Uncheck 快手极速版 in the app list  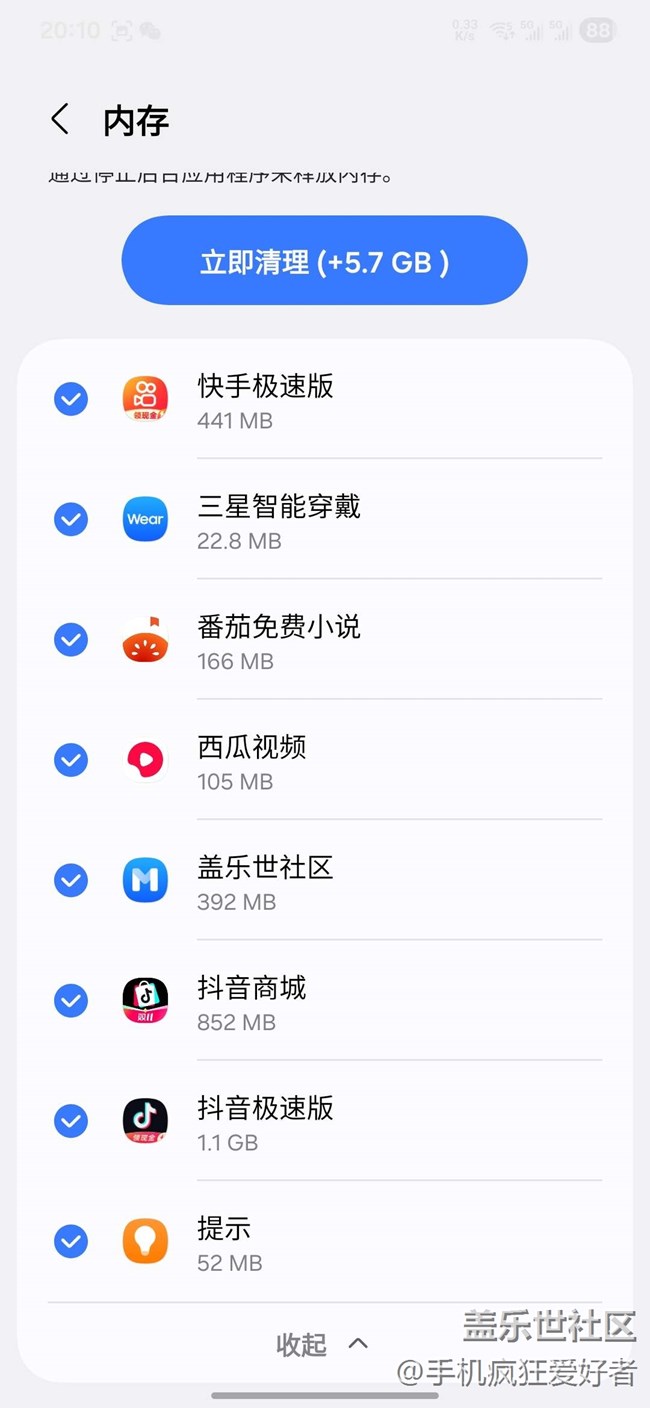pyautogui.click(x=70, y=400)
